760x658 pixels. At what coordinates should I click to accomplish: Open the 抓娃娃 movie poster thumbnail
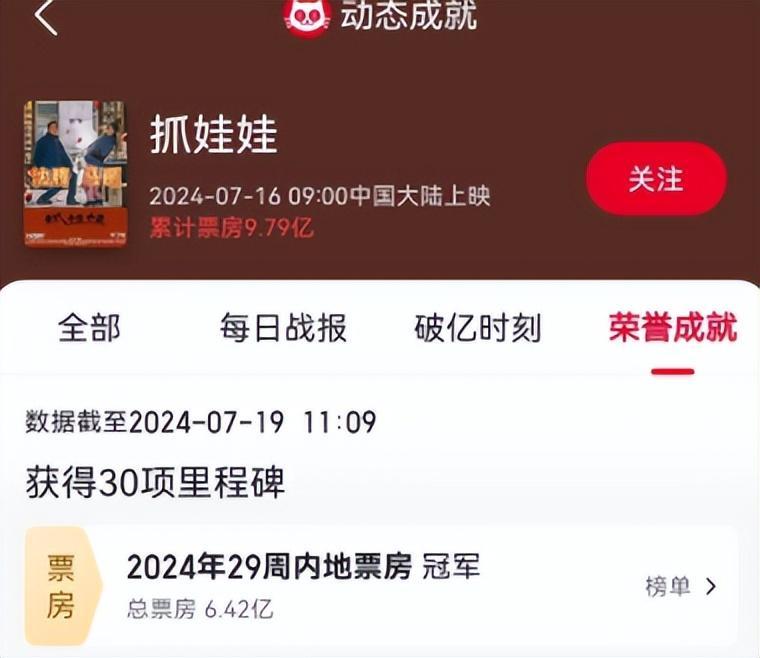75,173
